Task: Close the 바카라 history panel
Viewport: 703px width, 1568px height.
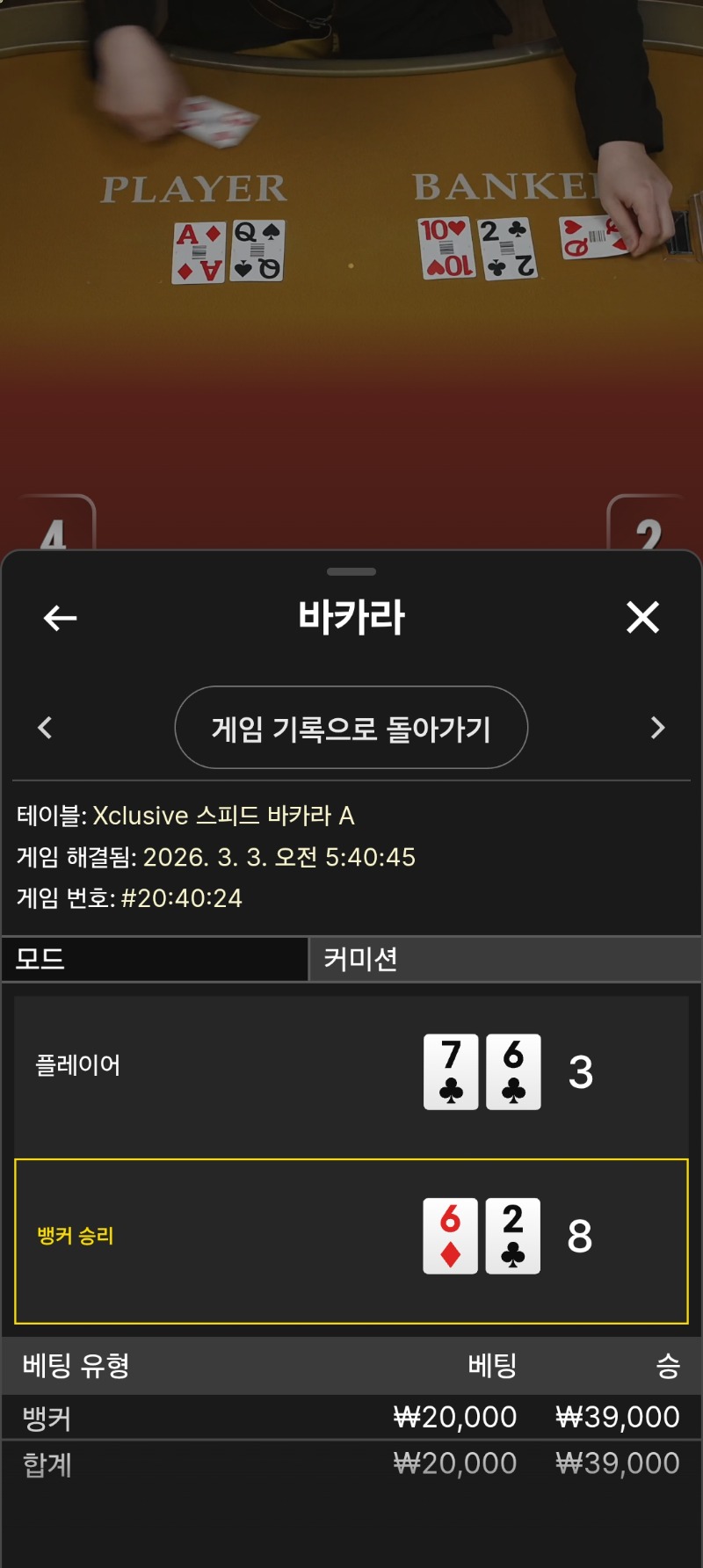Action: tap(642, 617)
